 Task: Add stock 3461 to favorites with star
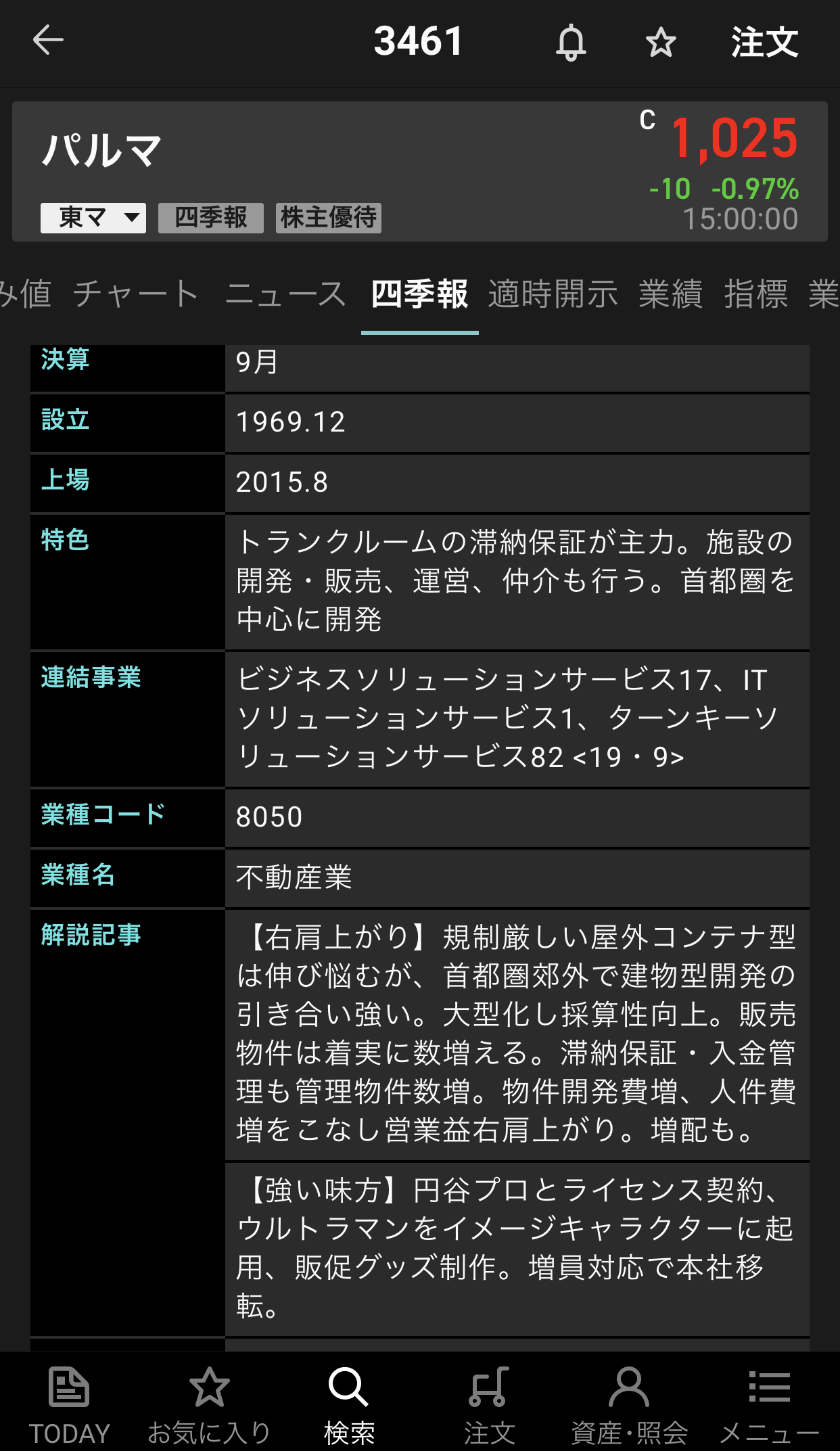[660, 43]
